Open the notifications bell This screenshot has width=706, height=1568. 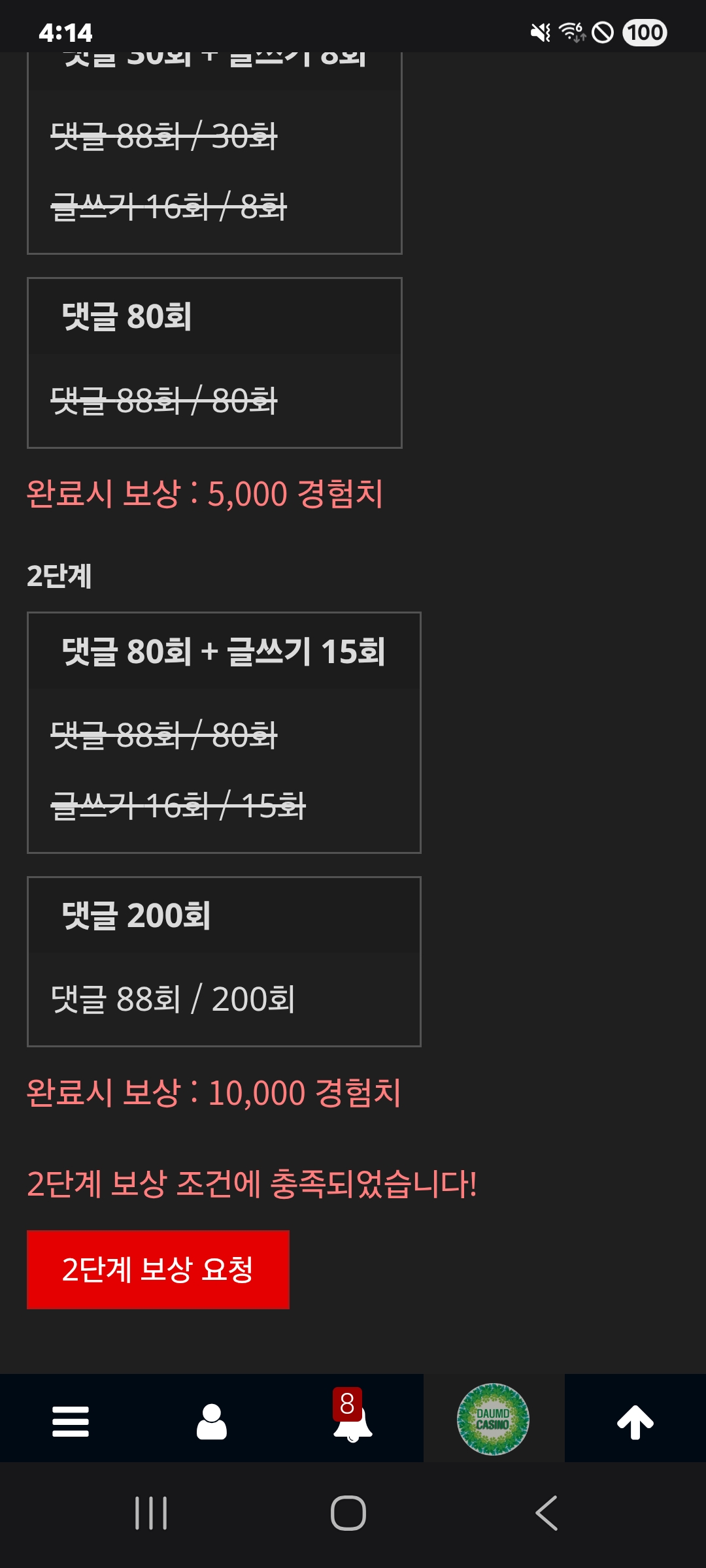352,1421
